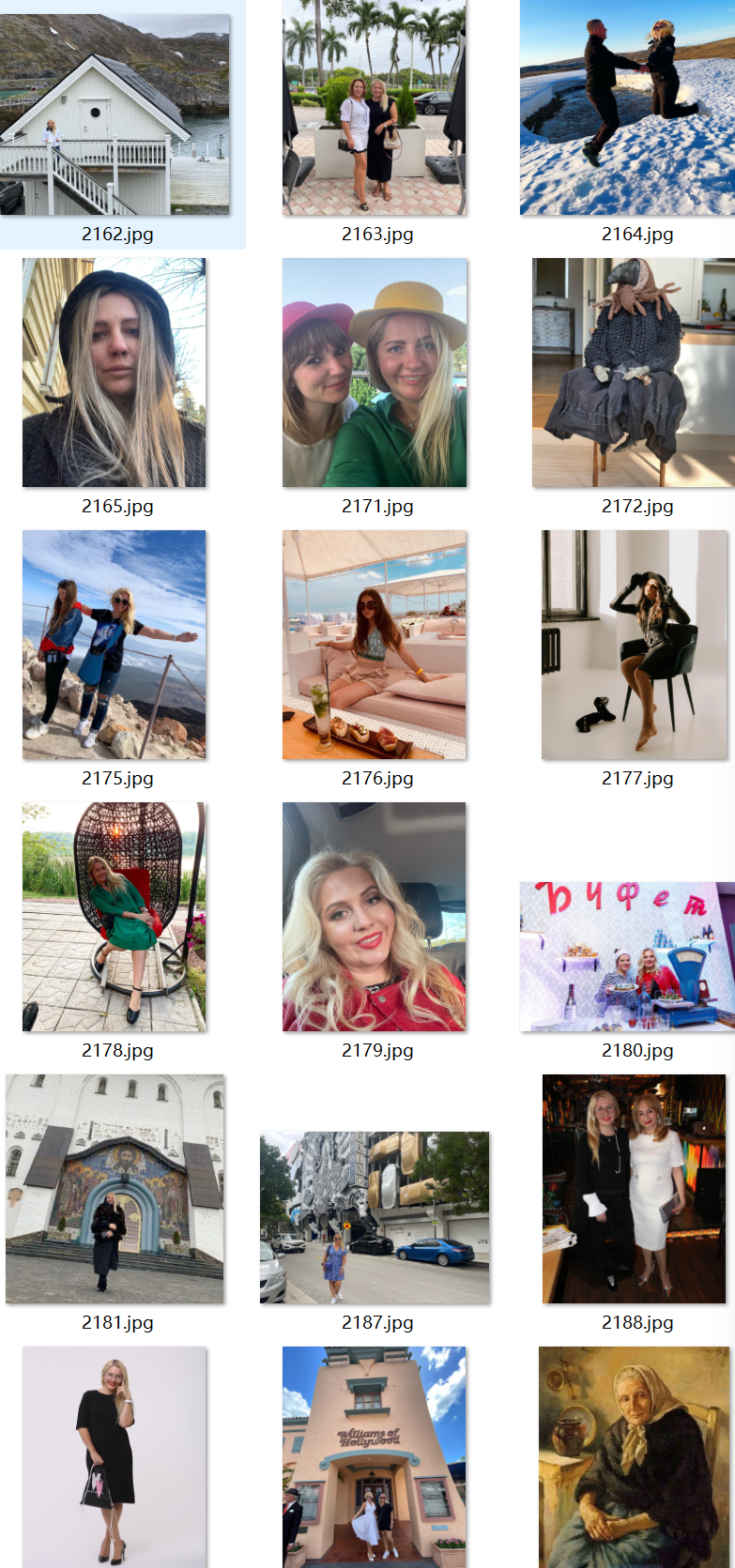Select the 2179.jpg picture
Viewport: 735px width, 1568px height.
[375, 917]
